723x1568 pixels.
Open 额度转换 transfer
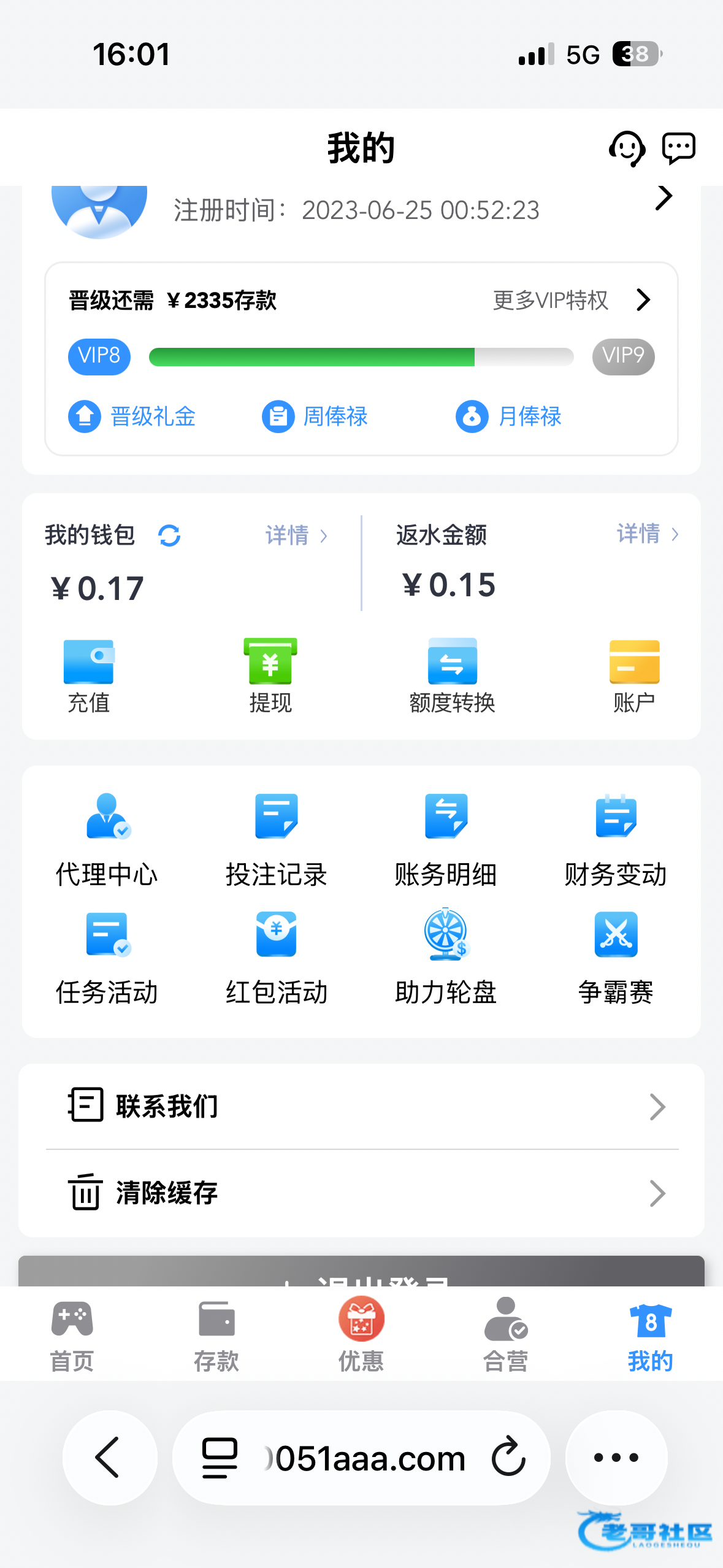click(452, 676)
